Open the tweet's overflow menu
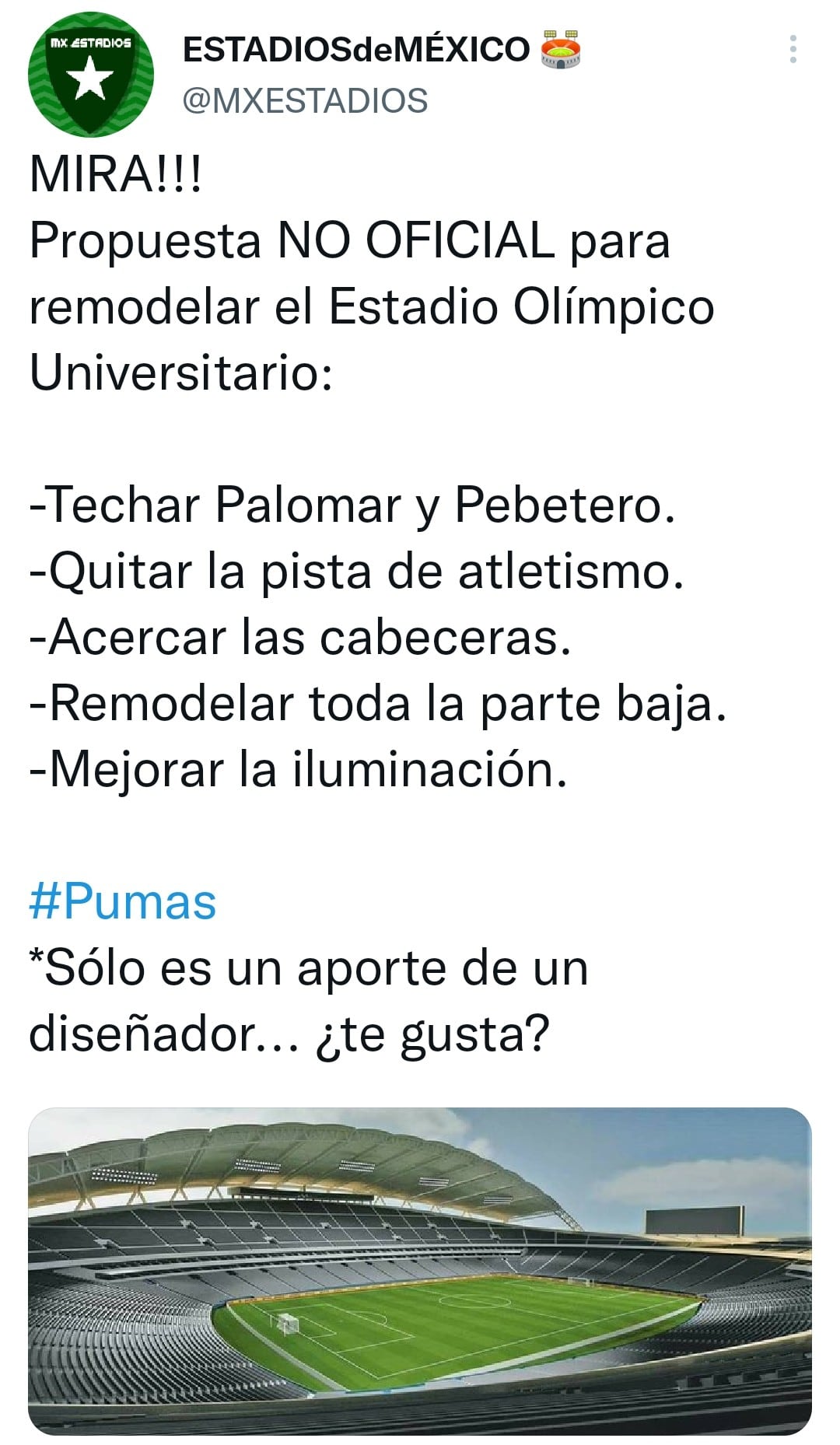 pos(793,49)
